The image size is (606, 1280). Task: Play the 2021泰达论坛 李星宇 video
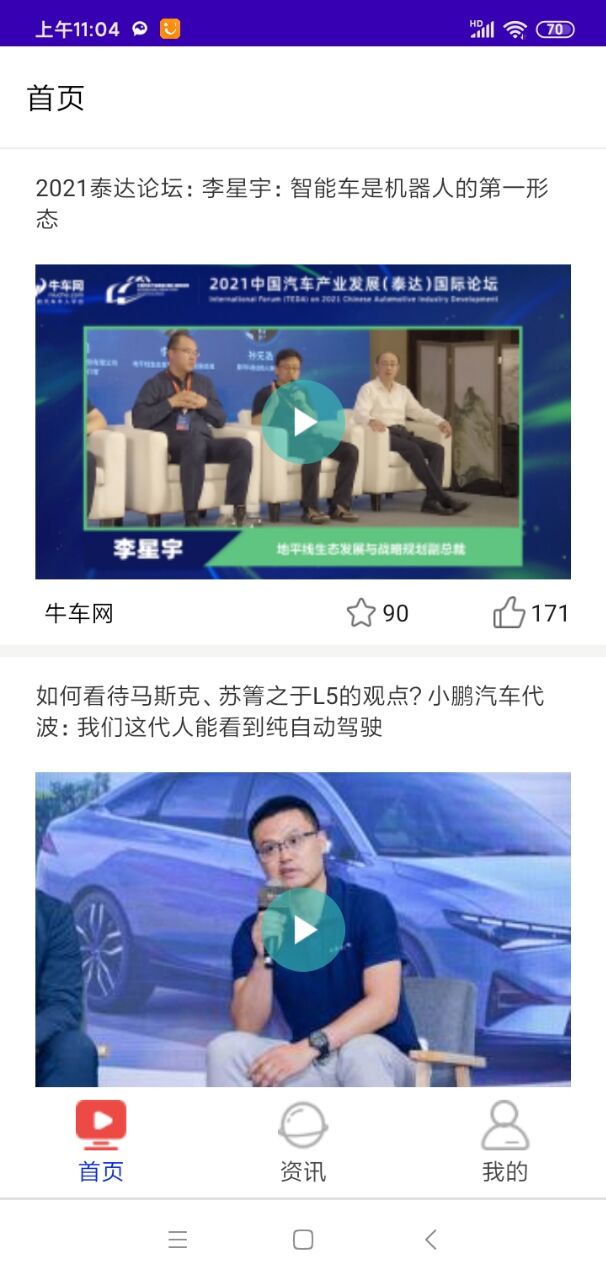[303, 422]
